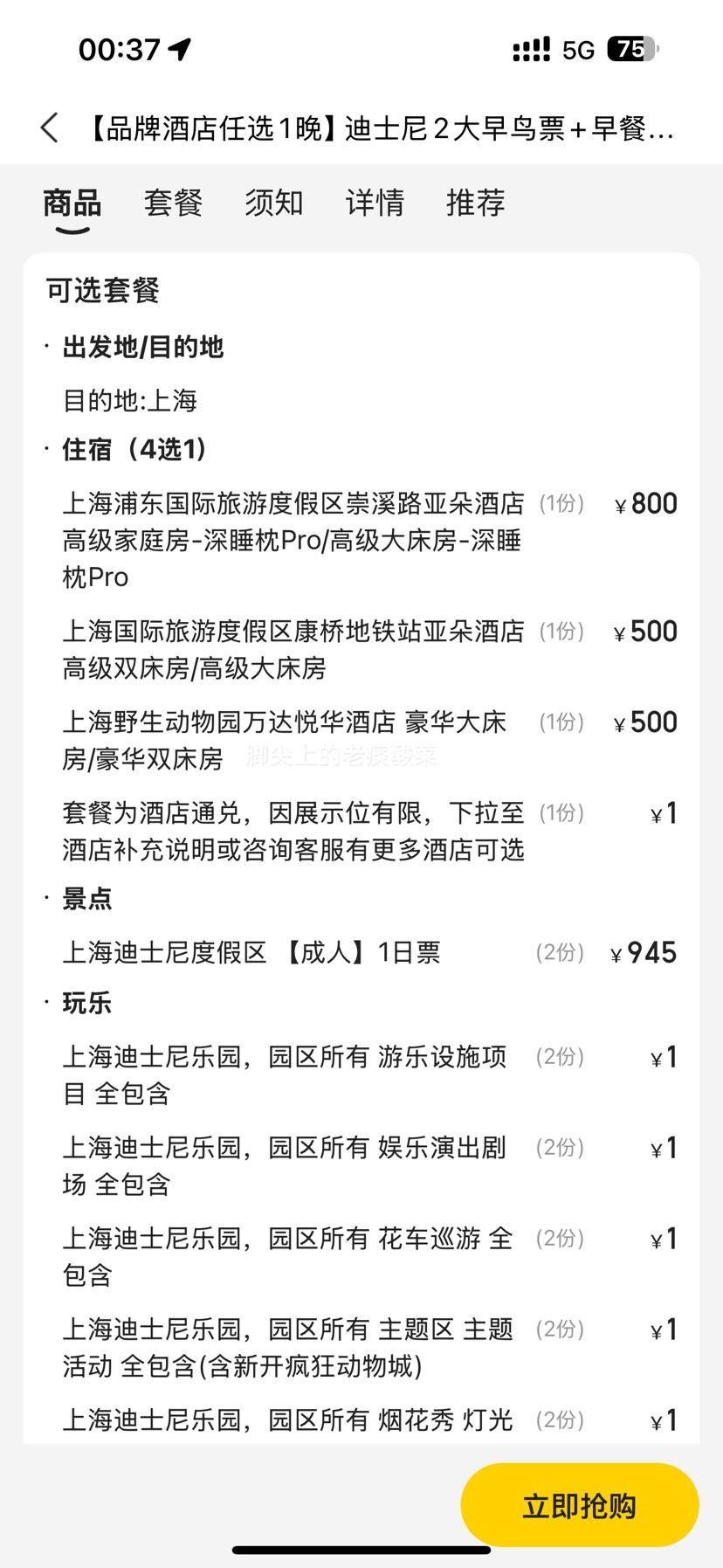
Task: Go back using the top-left arrow
Action: tap(50, 128)
